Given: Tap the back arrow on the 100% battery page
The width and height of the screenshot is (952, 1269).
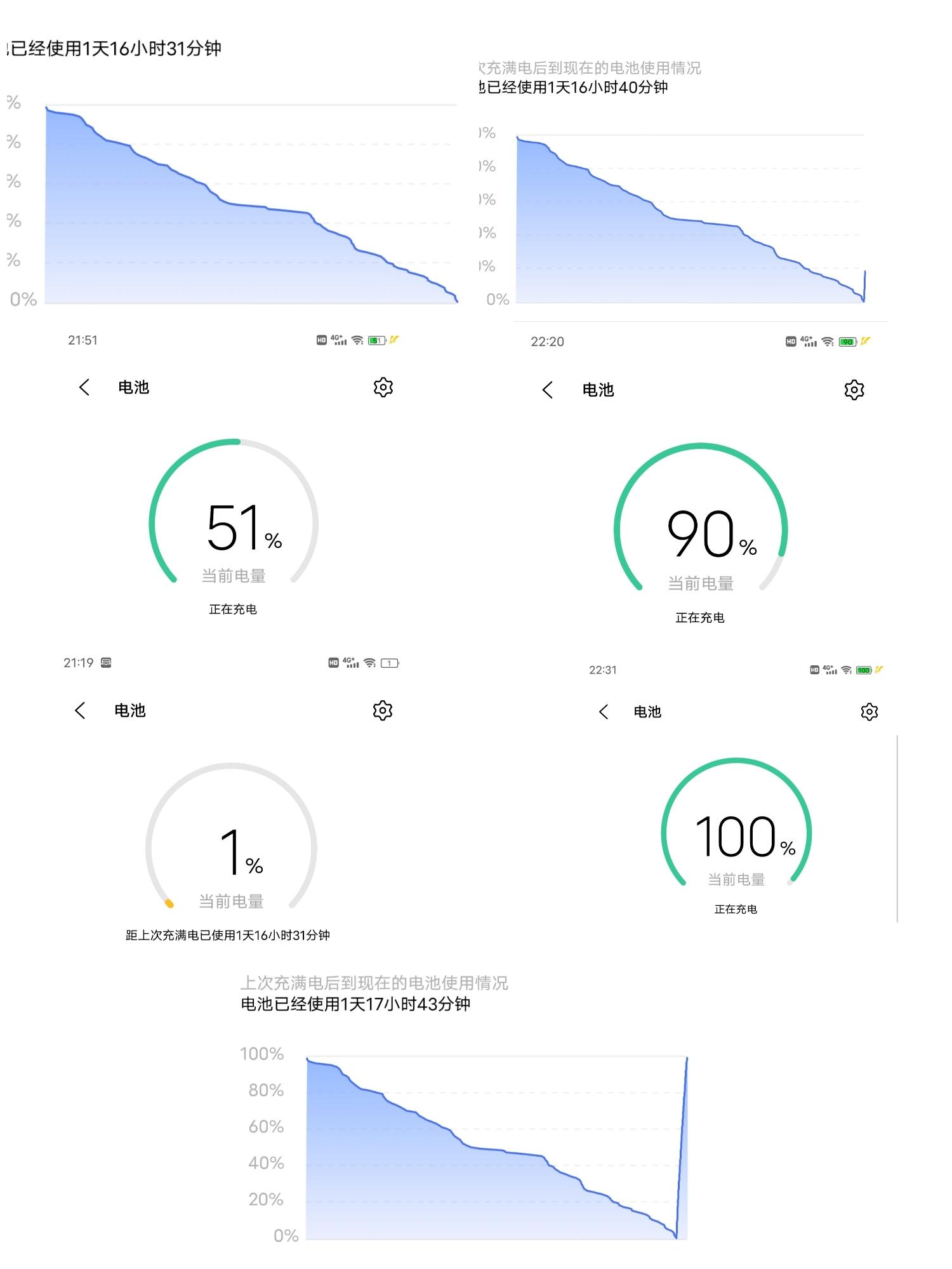Looking at the screenshot, I should (x=603, y=712).
